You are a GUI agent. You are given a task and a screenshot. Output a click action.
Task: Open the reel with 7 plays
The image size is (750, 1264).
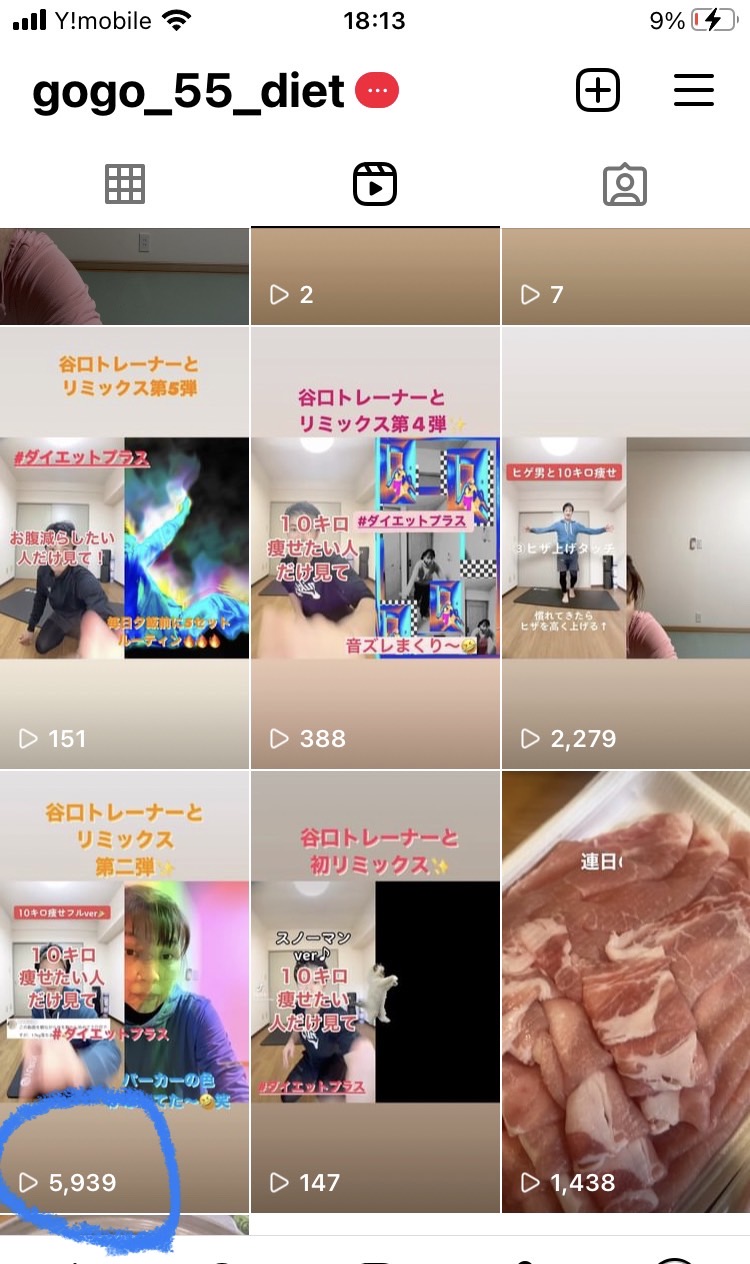626,277
